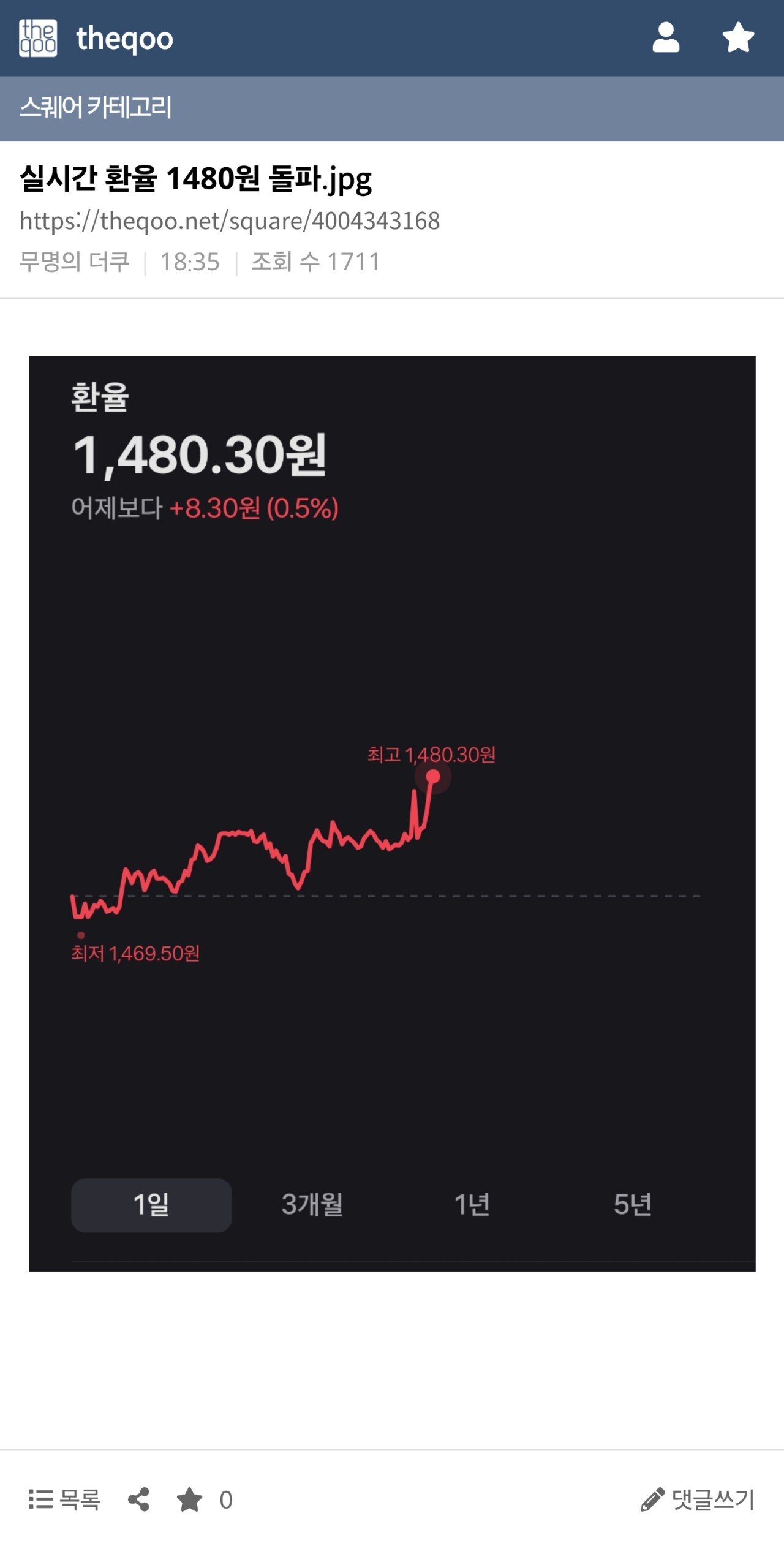Toggle the post recommendation star to favorite
The image size is (784, 1546).
tap(190, 1501)
